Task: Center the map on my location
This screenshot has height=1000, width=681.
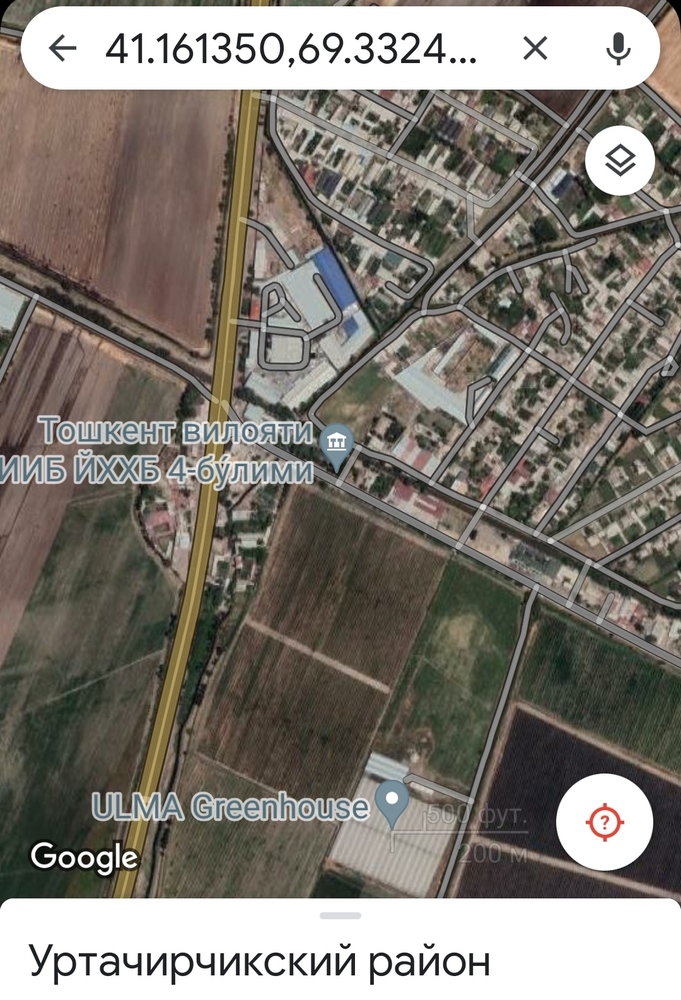Action: [x=604, y=822]
